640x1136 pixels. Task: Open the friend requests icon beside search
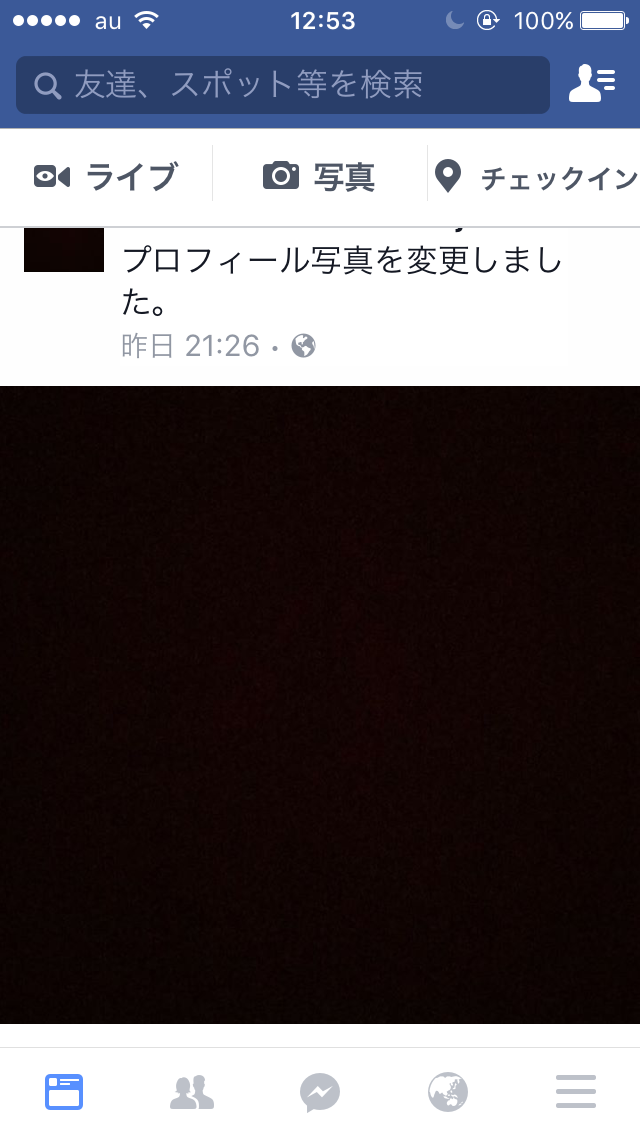(591, 84)
